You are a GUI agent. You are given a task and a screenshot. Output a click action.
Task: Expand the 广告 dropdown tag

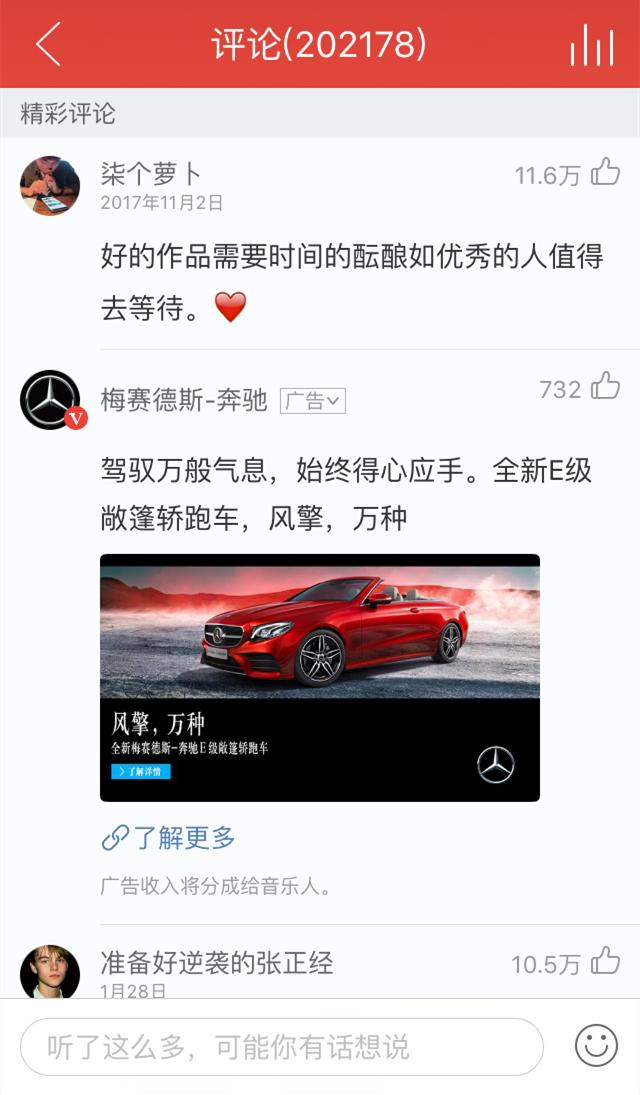pos(313,401)
